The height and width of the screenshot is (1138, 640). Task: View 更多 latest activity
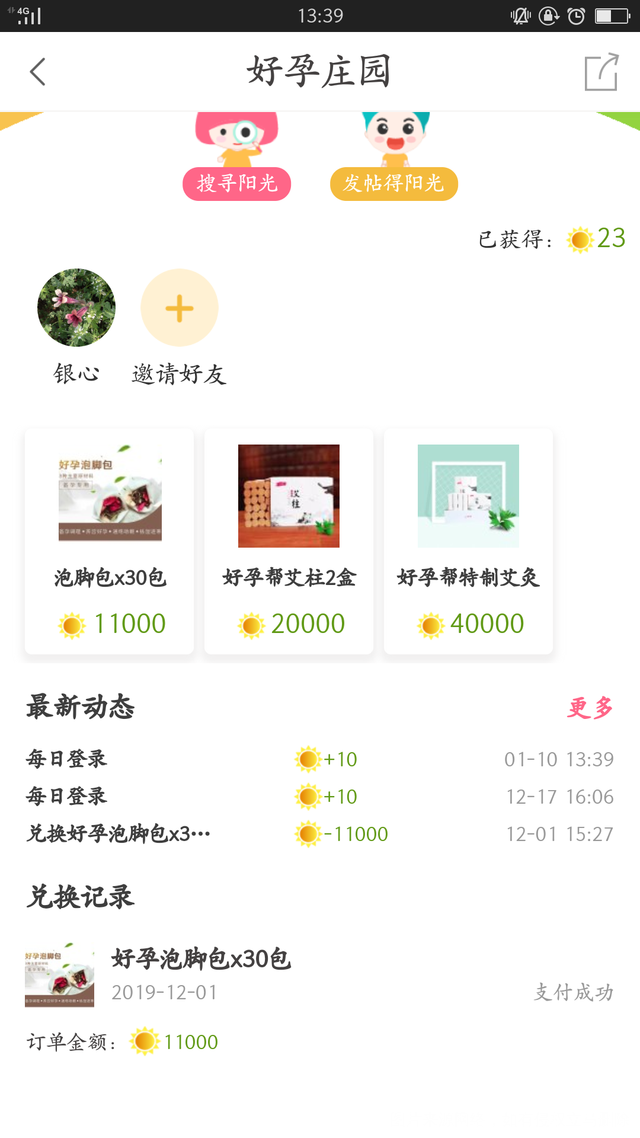(x=590, y=708)
